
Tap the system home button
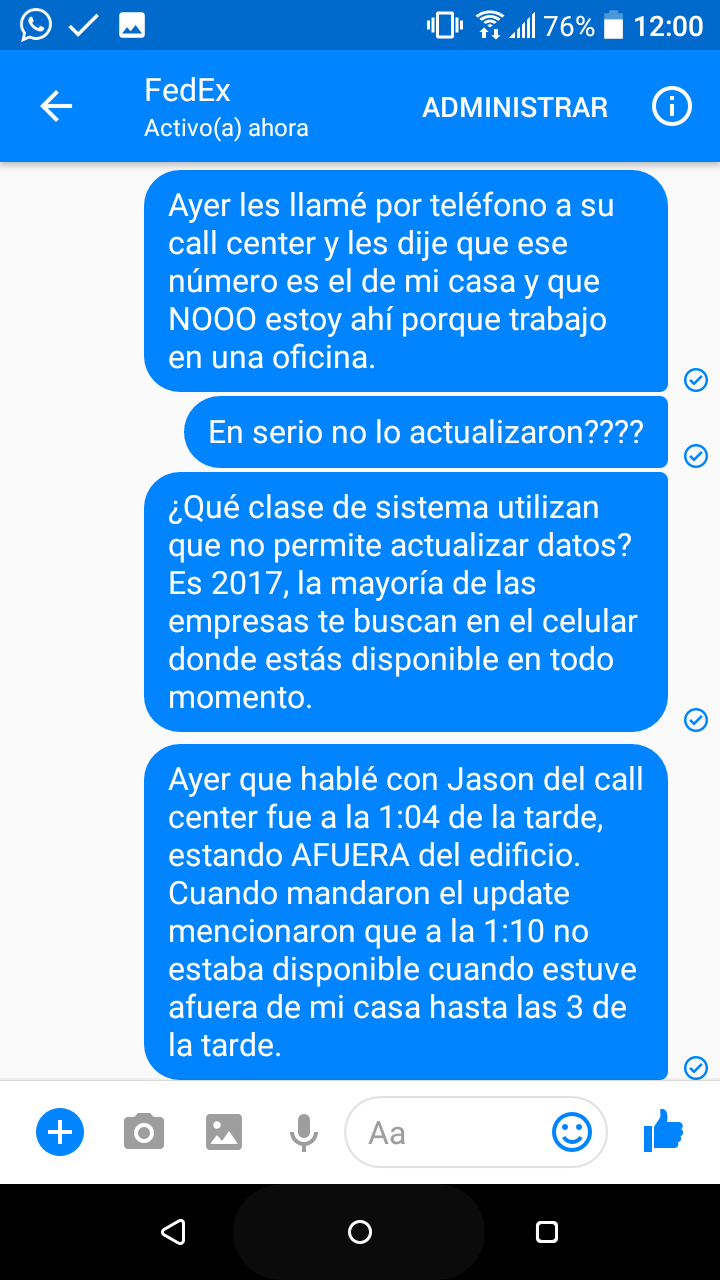[360, 1232]
